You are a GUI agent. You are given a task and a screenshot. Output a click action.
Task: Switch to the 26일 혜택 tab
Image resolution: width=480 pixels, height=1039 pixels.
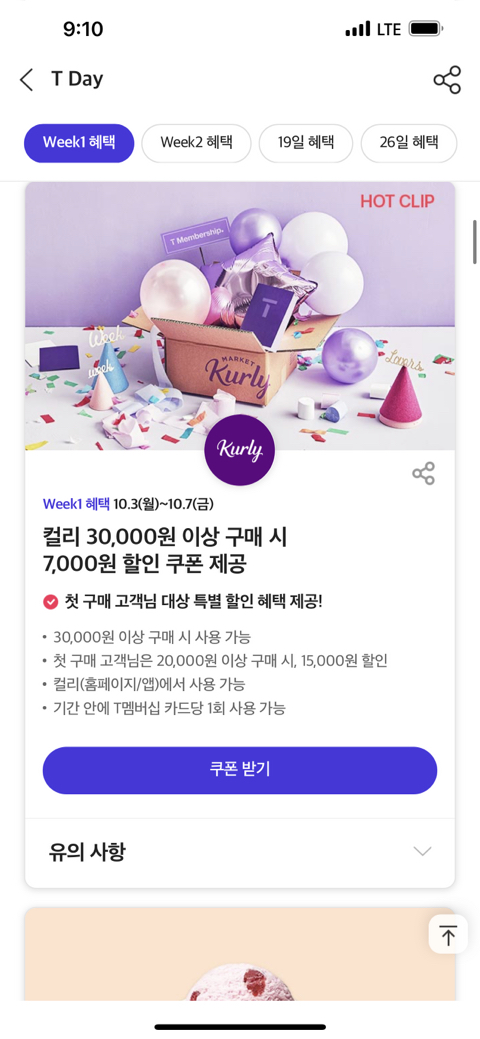[x=409, y=143]
